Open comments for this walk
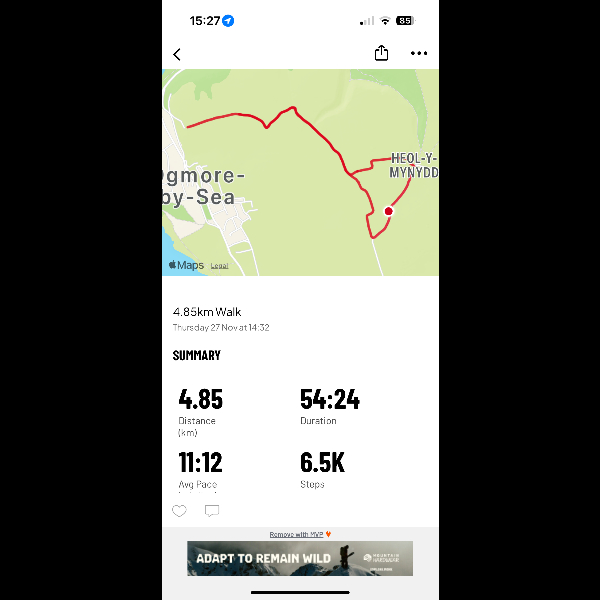 click(212, 511)
